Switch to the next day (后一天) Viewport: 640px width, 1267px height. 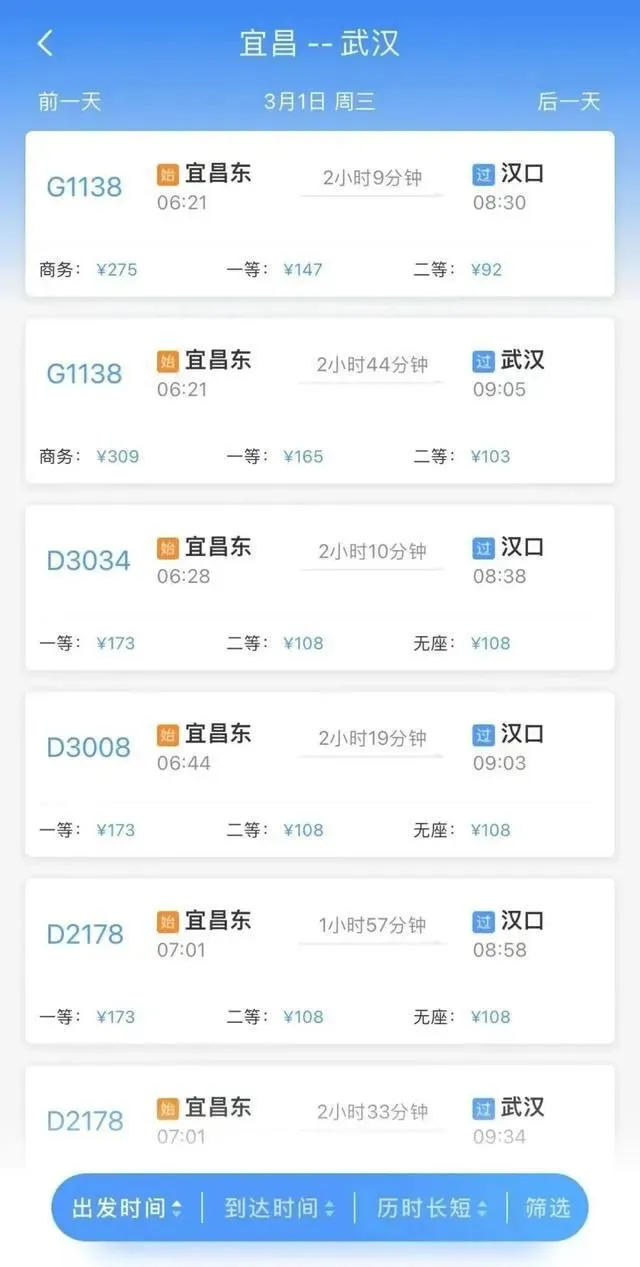coord(569,101)
